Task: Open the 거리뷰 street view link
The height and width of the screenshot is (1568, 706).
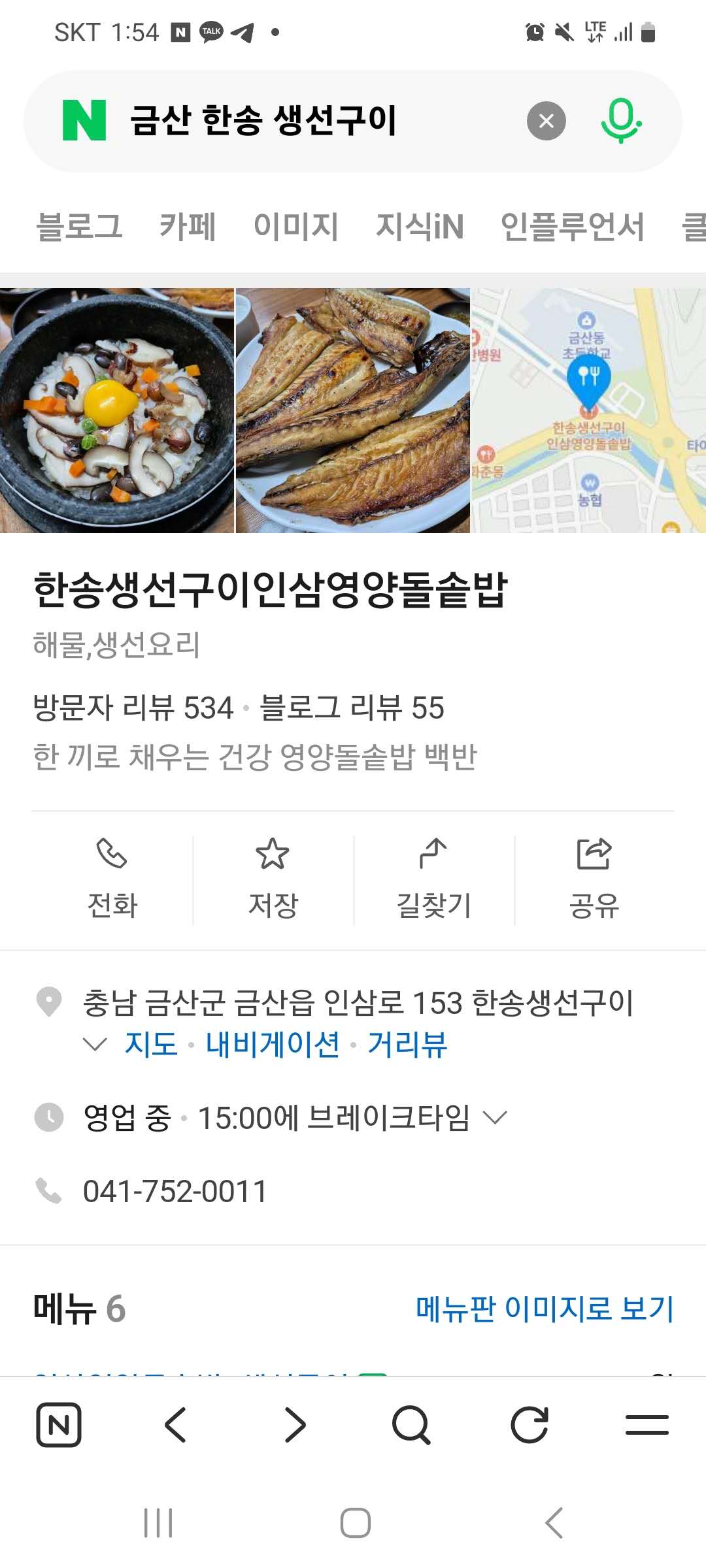Action: 407,1044
